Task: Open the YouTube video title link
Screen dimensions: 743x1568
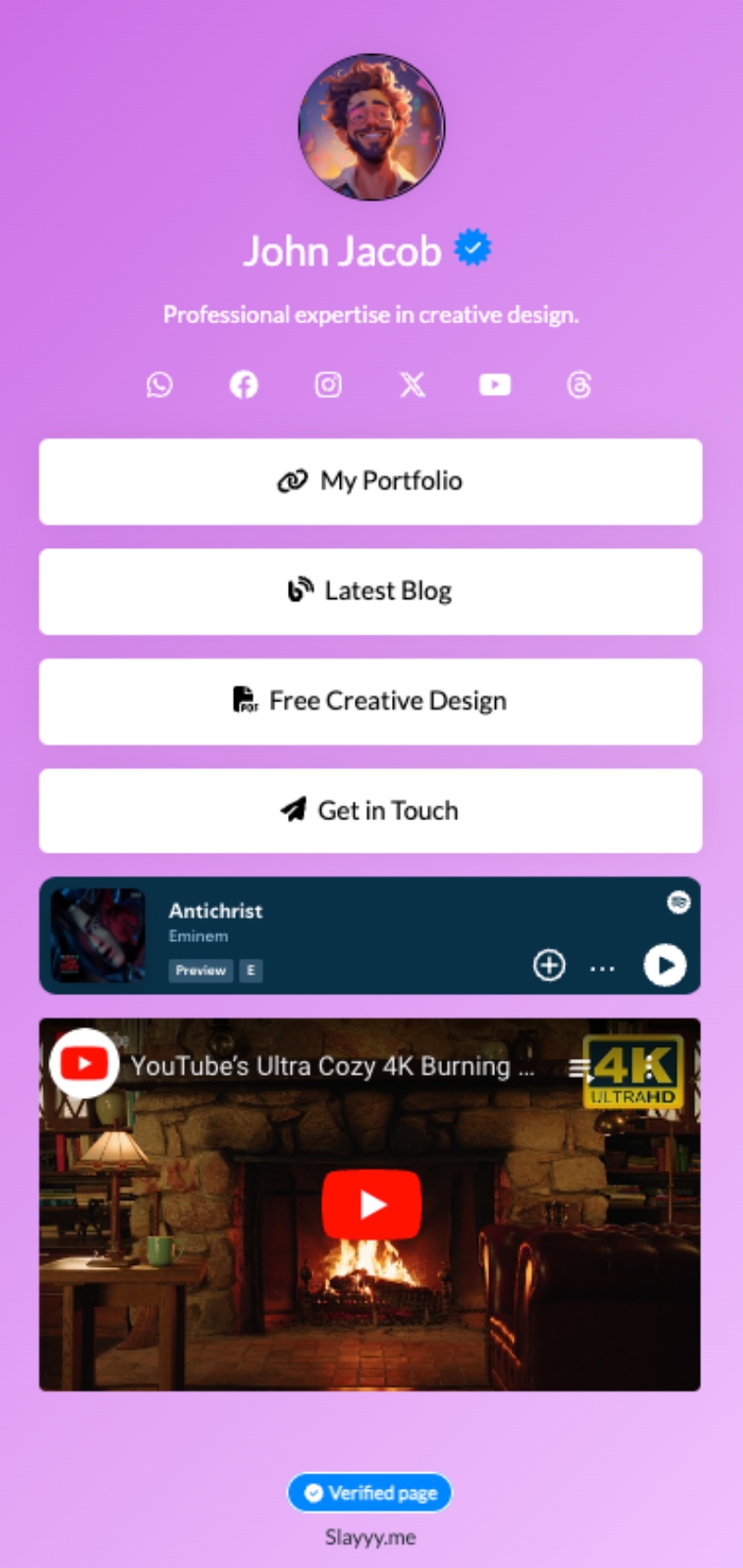Action: (332, 1066)
